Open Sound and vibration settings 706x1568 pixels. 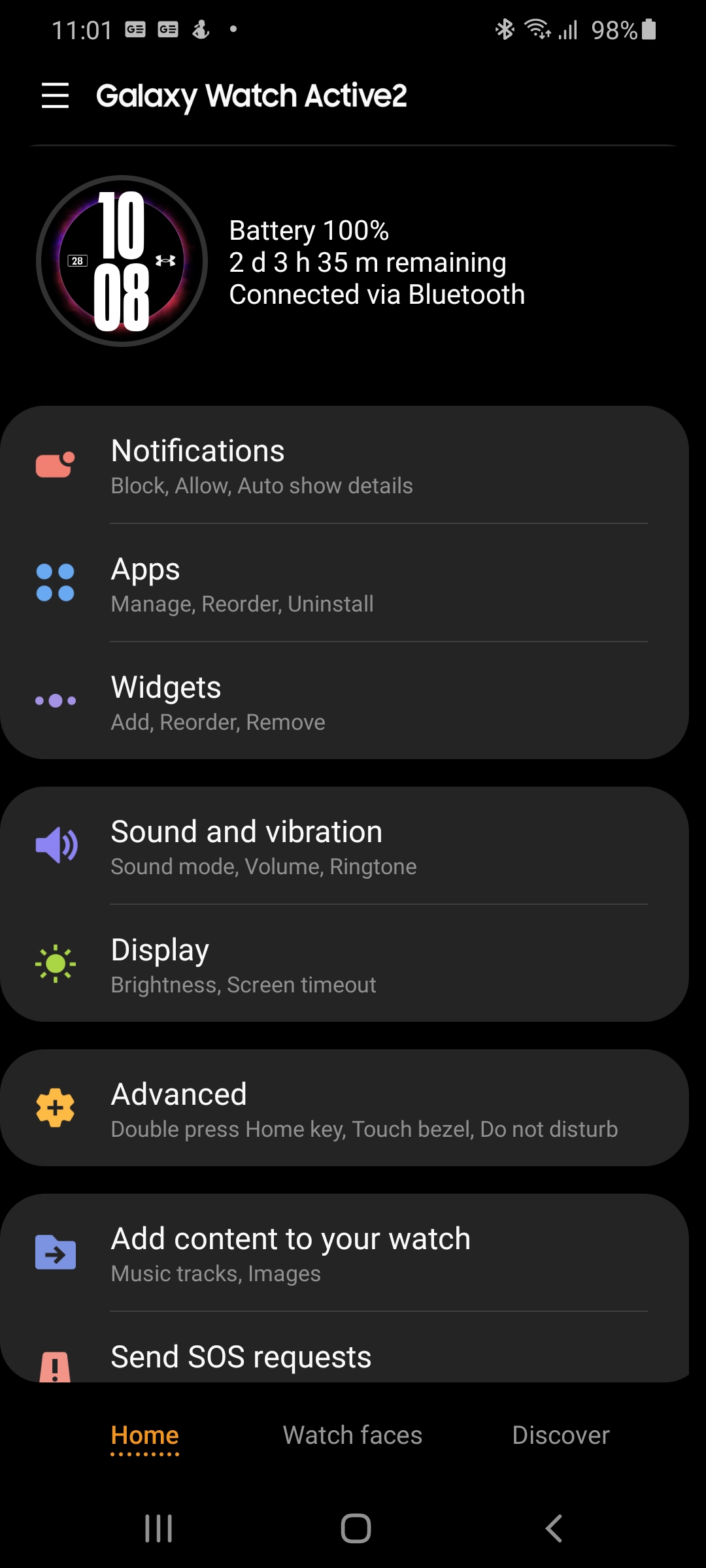point(345,847)
